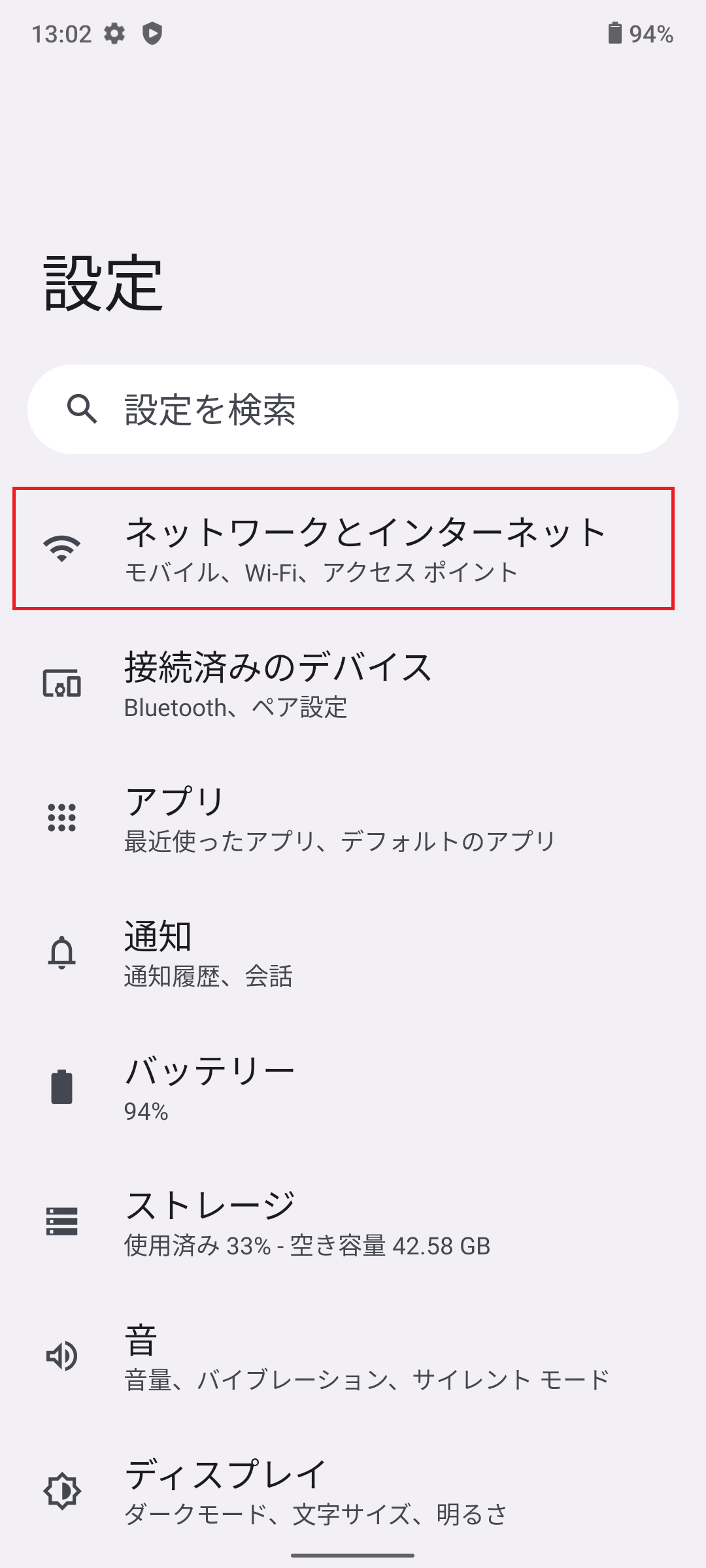Screen dimensions: 706x1568
Task: Go to アプリ settings
Action: point(353,819)
